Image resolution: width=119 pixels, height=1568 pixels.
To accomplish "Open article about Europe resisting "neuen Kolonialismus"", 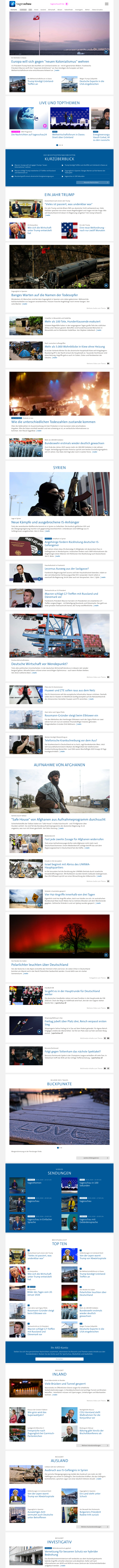I will click(x=50, y=62).
